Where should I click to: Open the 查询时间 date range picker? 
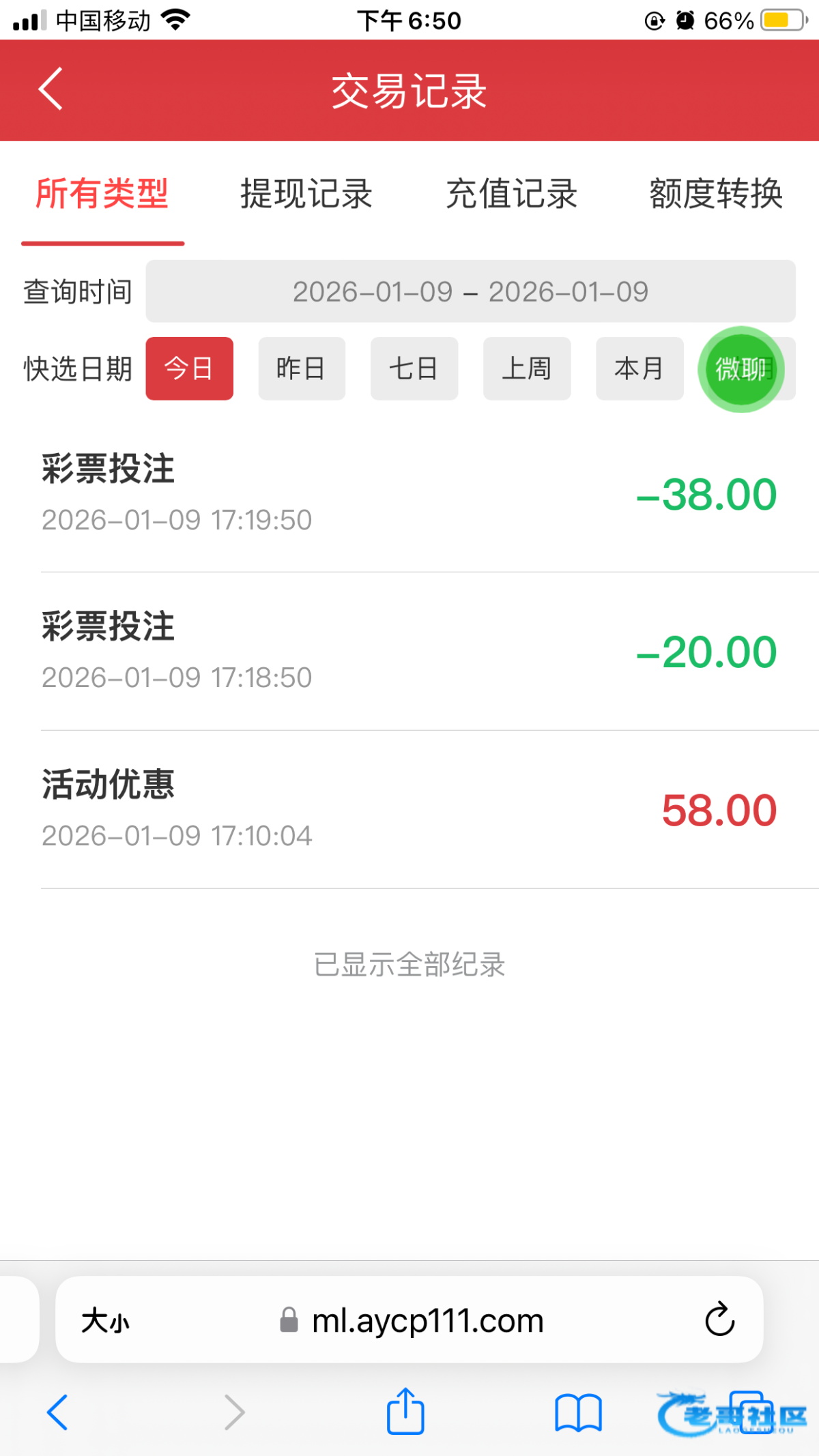[470, 291]
